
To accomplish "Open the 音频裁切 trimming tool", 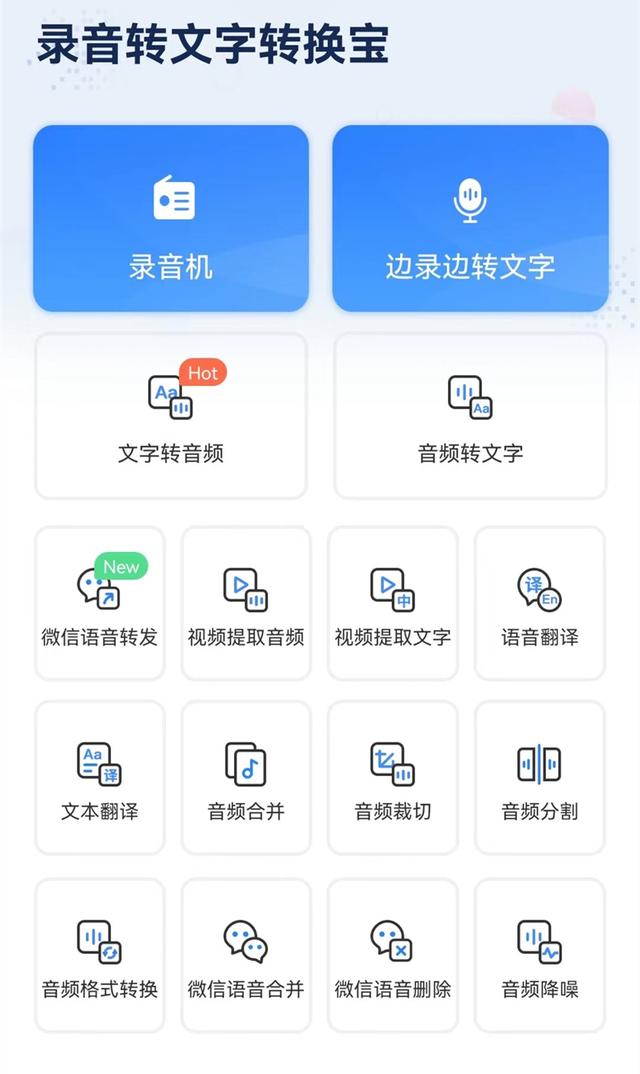I will click(x=393, y=779).
